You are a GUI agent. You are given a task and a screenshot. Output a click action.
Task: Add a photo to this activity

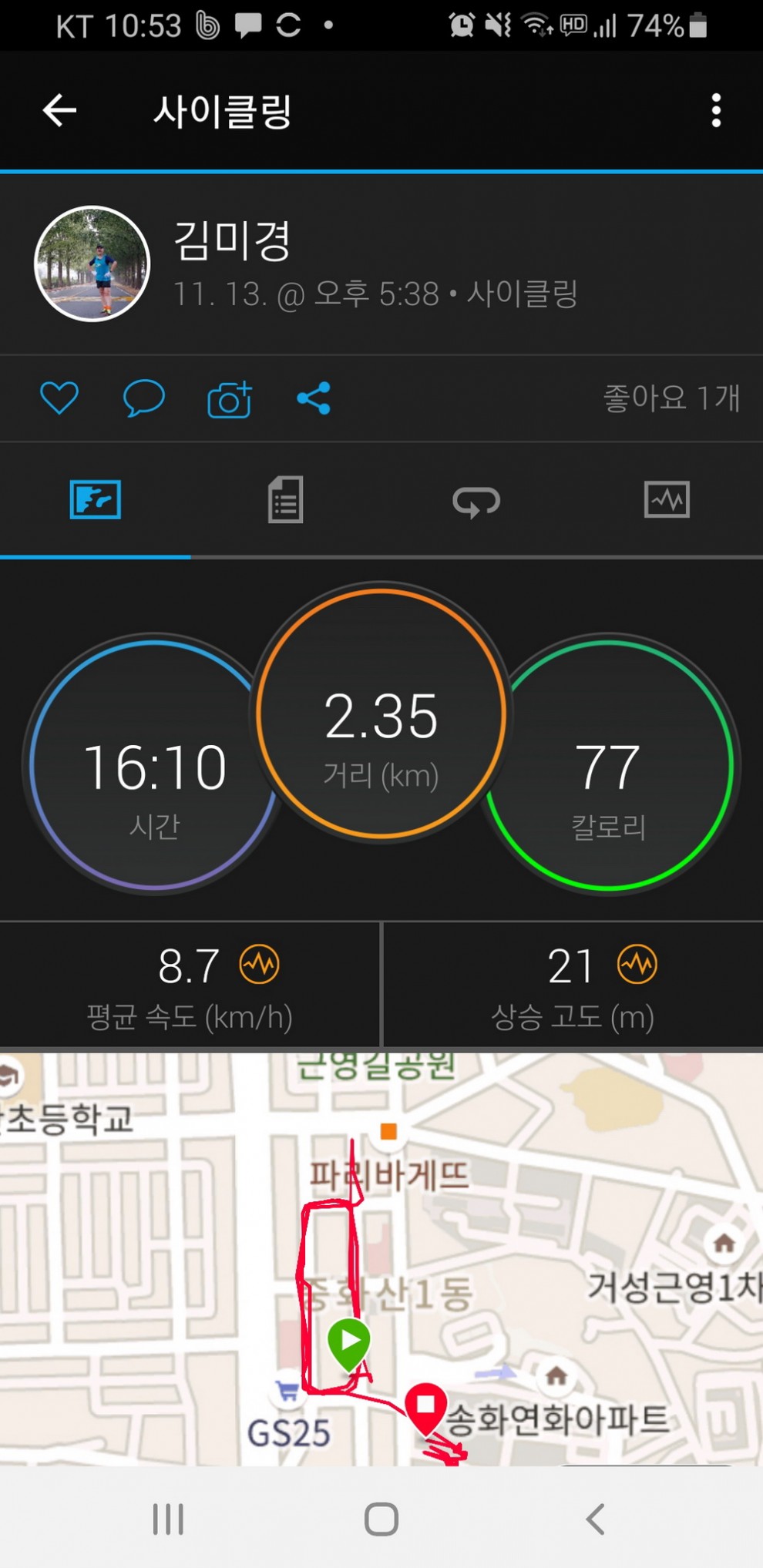coord(230,400)
